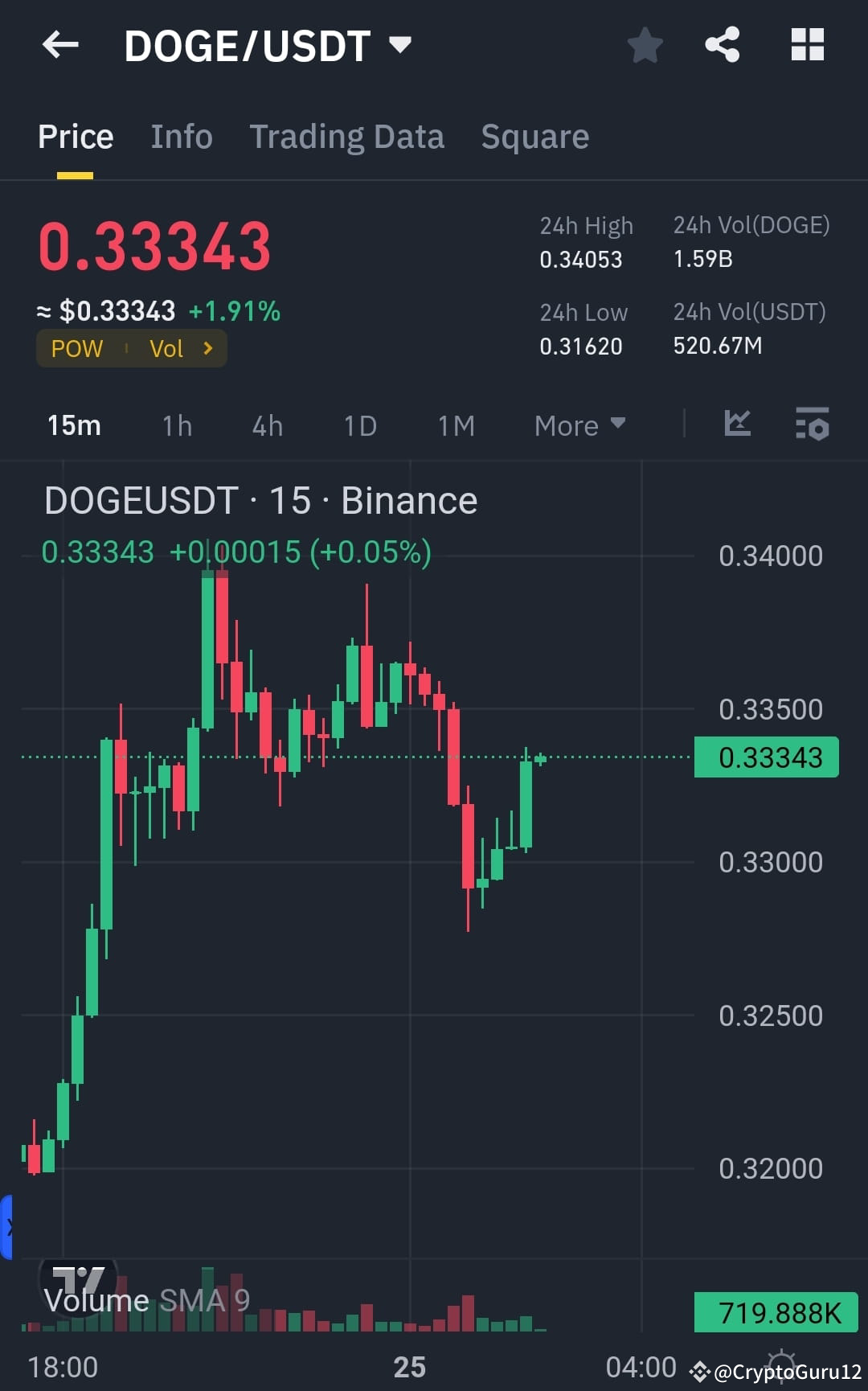Expand the POW/Vol tags chevron
This screenshot has width=868, height=1391.
(x=209, y=348)
